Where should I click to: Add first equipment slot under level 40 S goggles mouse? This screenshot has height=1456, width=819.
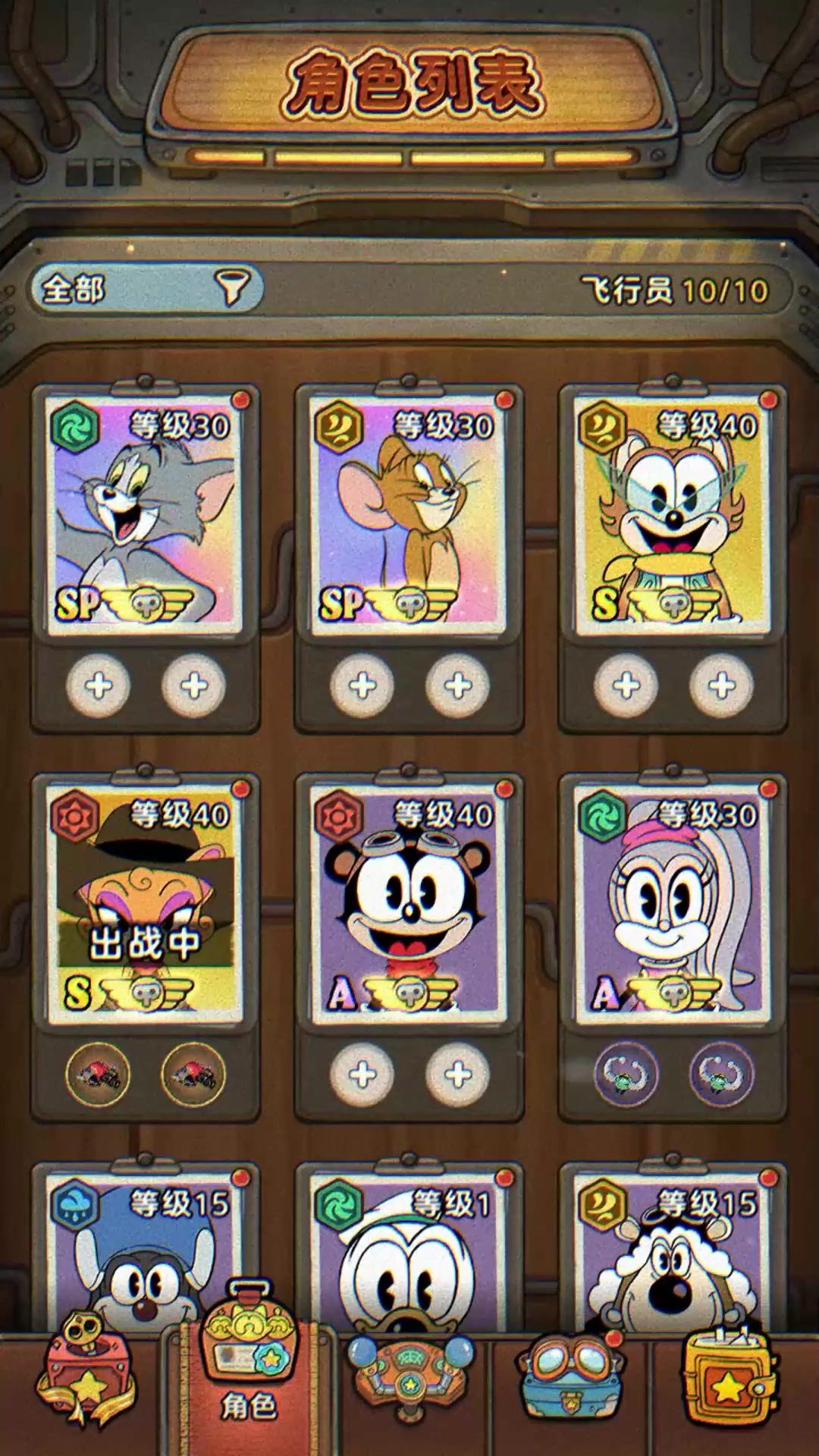coord(626,686)
